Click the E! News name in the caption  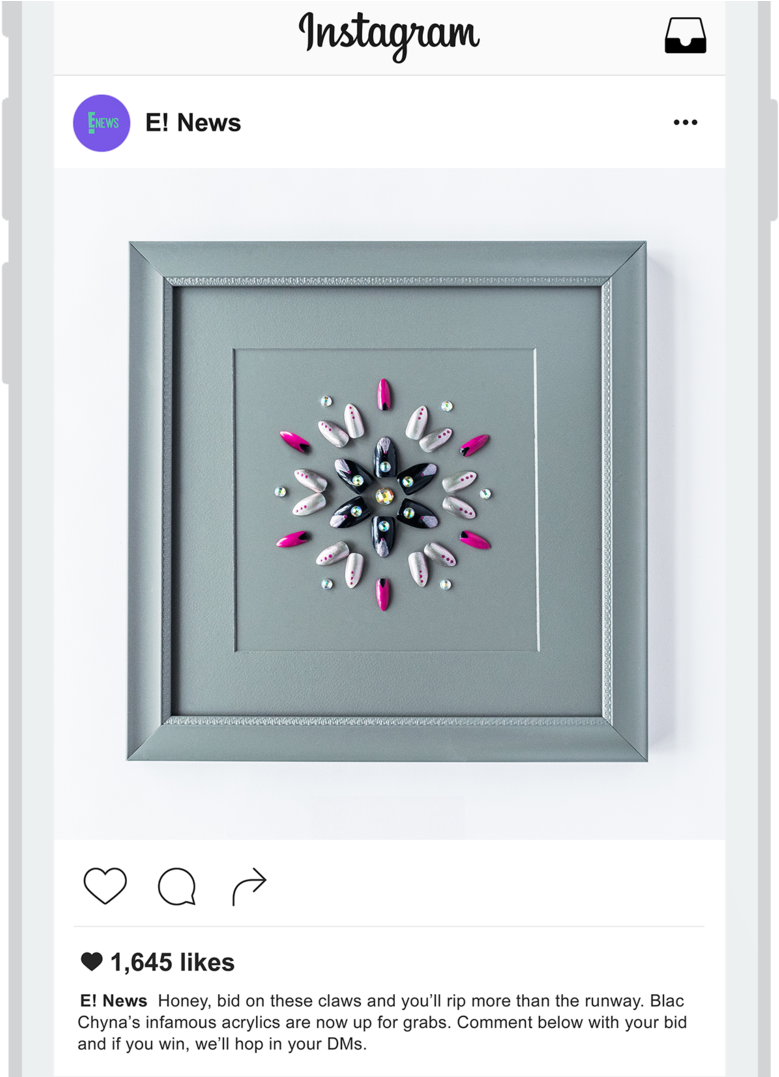pos(110,999)
